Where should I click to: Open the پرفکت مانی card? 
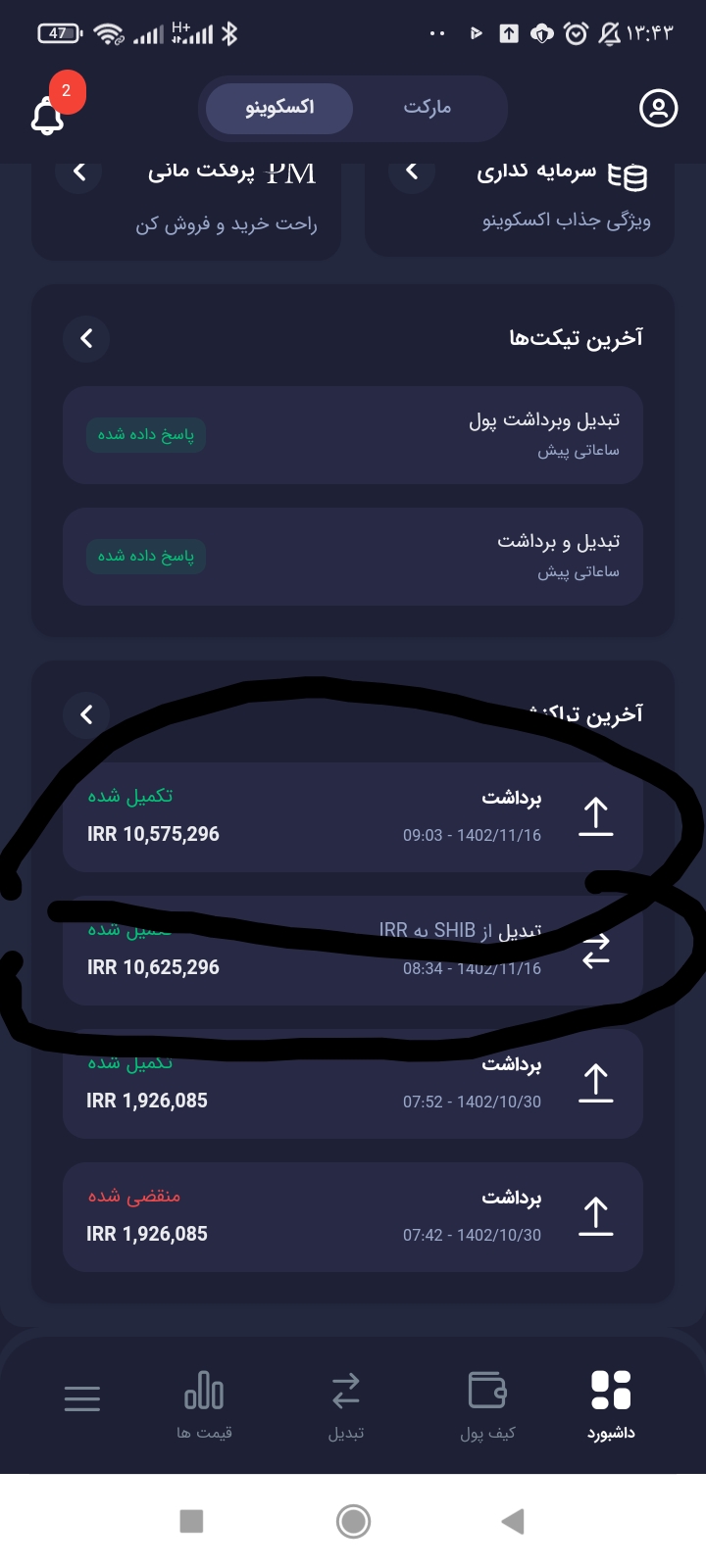(x=186, y=206)
